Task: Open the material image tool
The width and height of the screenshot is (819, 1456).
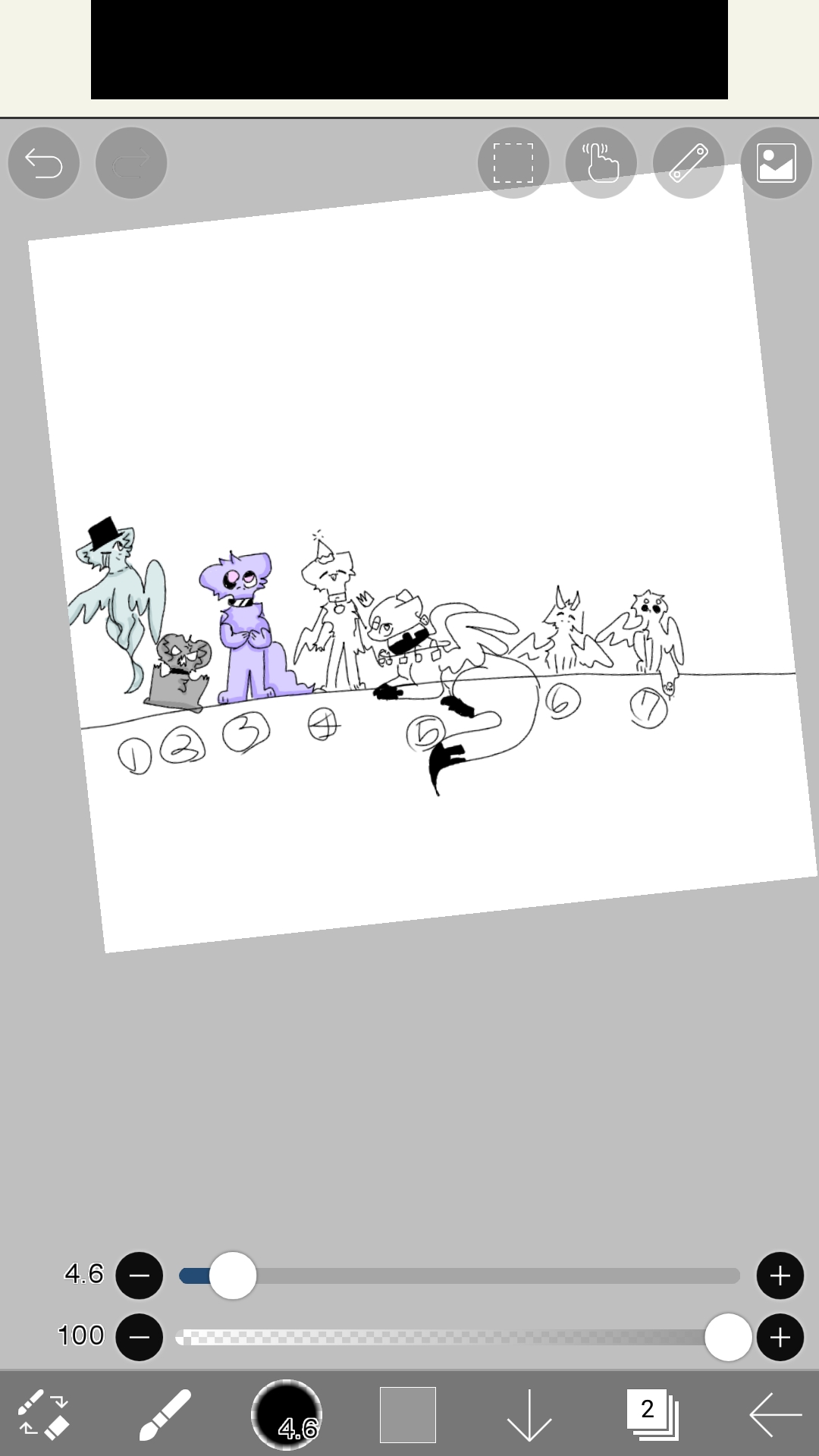Action: 776,163
